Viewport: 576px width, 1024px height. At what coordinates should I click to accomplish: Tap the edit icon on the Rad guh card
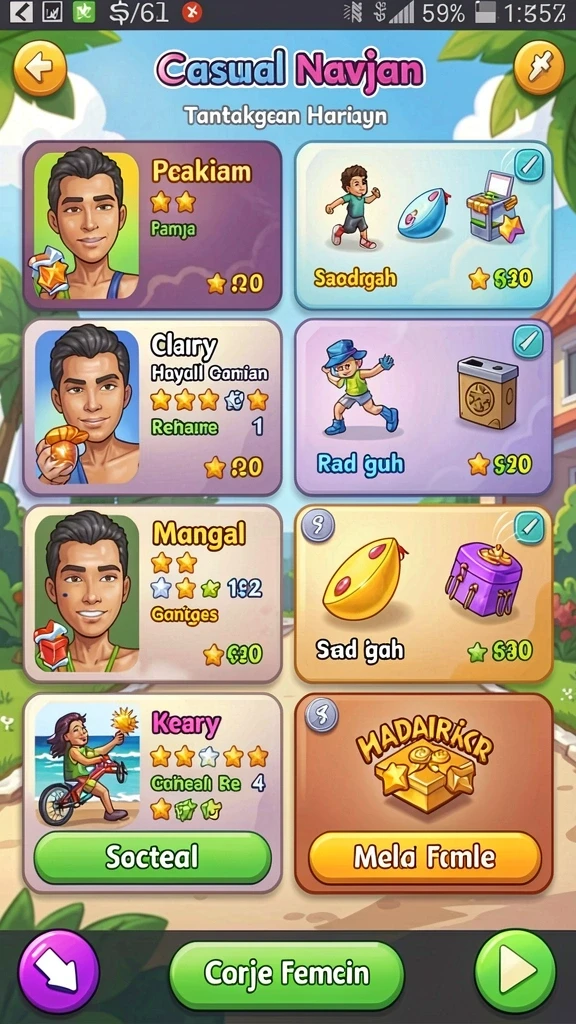pos(528,344)
